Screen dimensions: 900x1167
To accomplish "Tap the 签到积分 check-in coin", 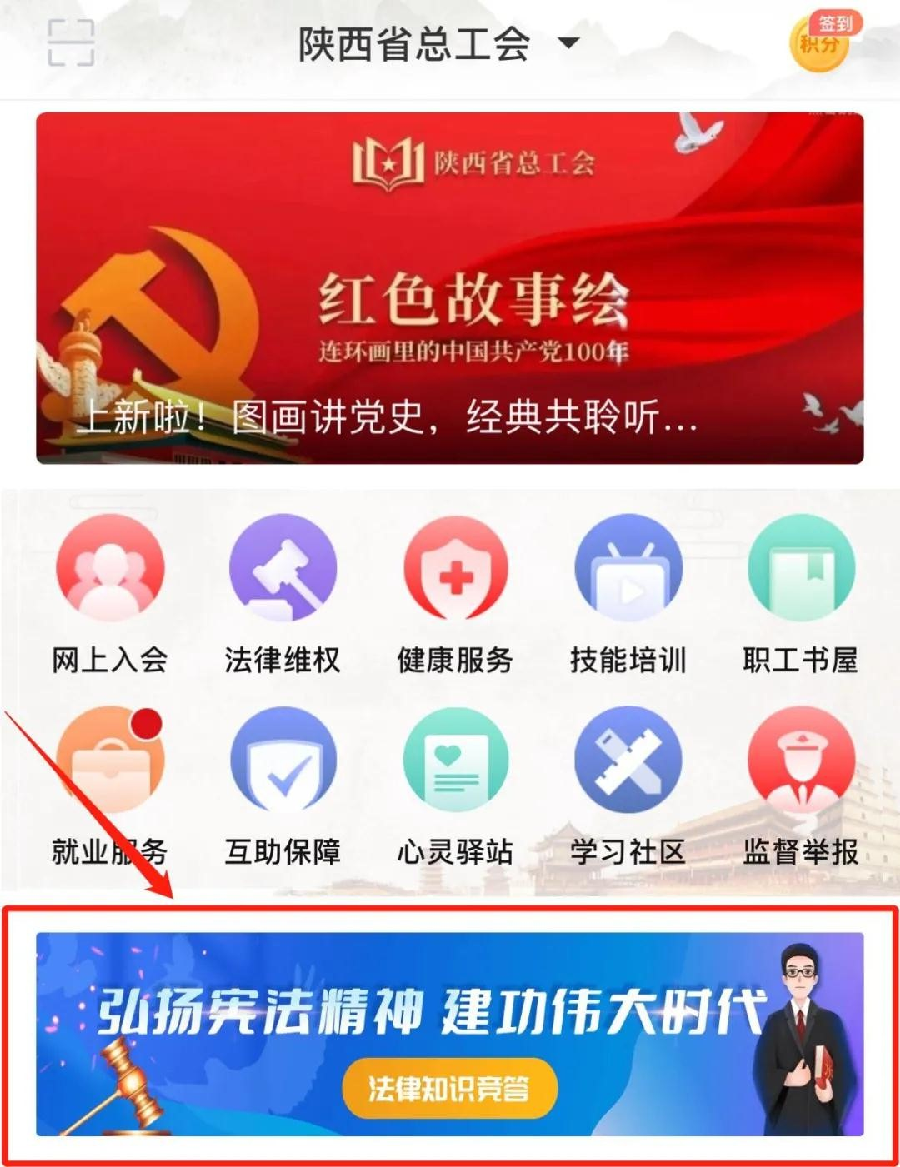I will click(822, 43).
